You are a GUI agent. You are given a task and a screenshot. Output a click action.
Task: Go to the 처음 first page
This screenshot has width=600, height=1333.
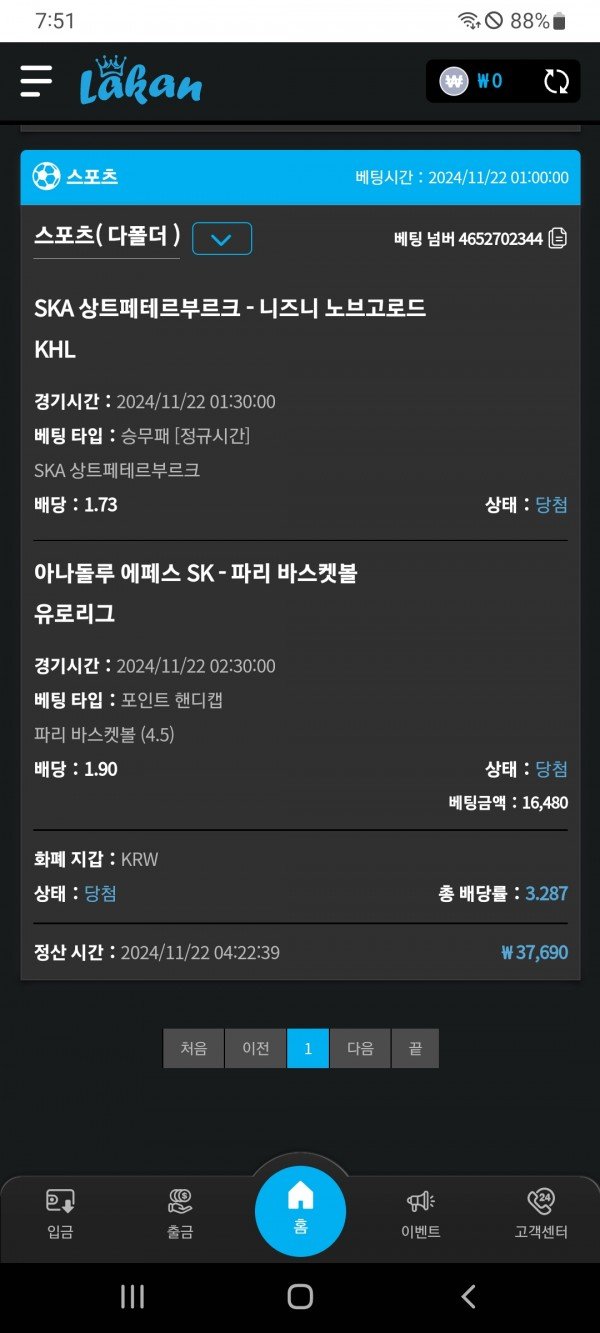194,1048
